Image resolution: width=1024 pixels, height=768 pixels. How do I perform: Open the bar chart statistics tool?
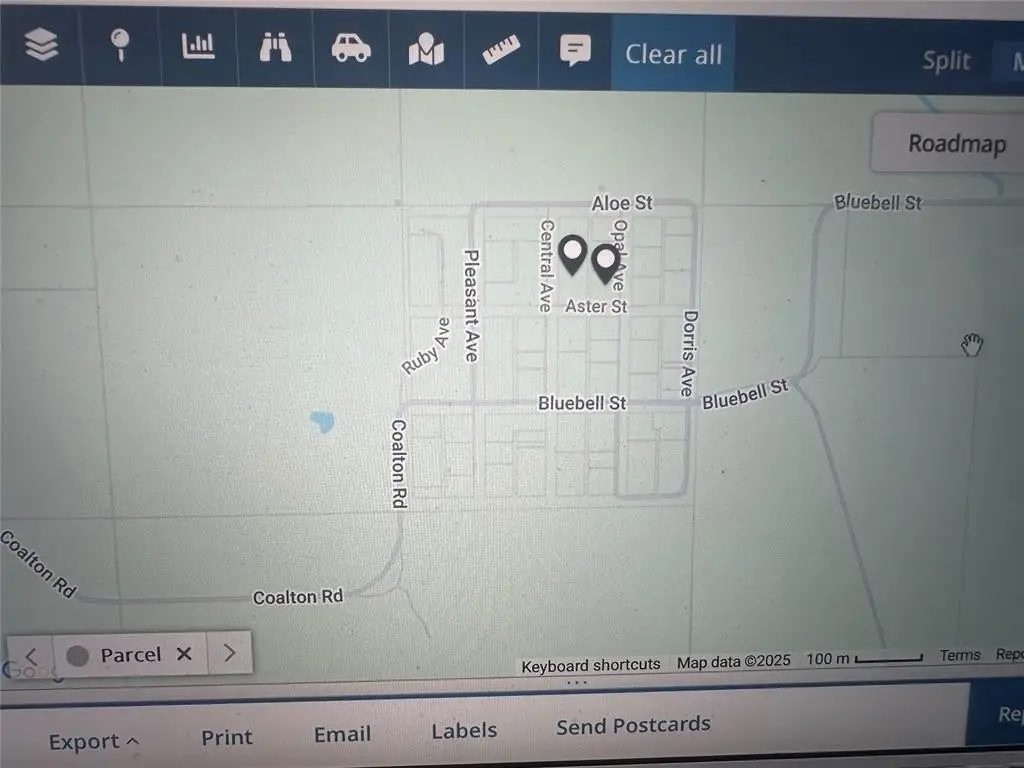point(198,46)
